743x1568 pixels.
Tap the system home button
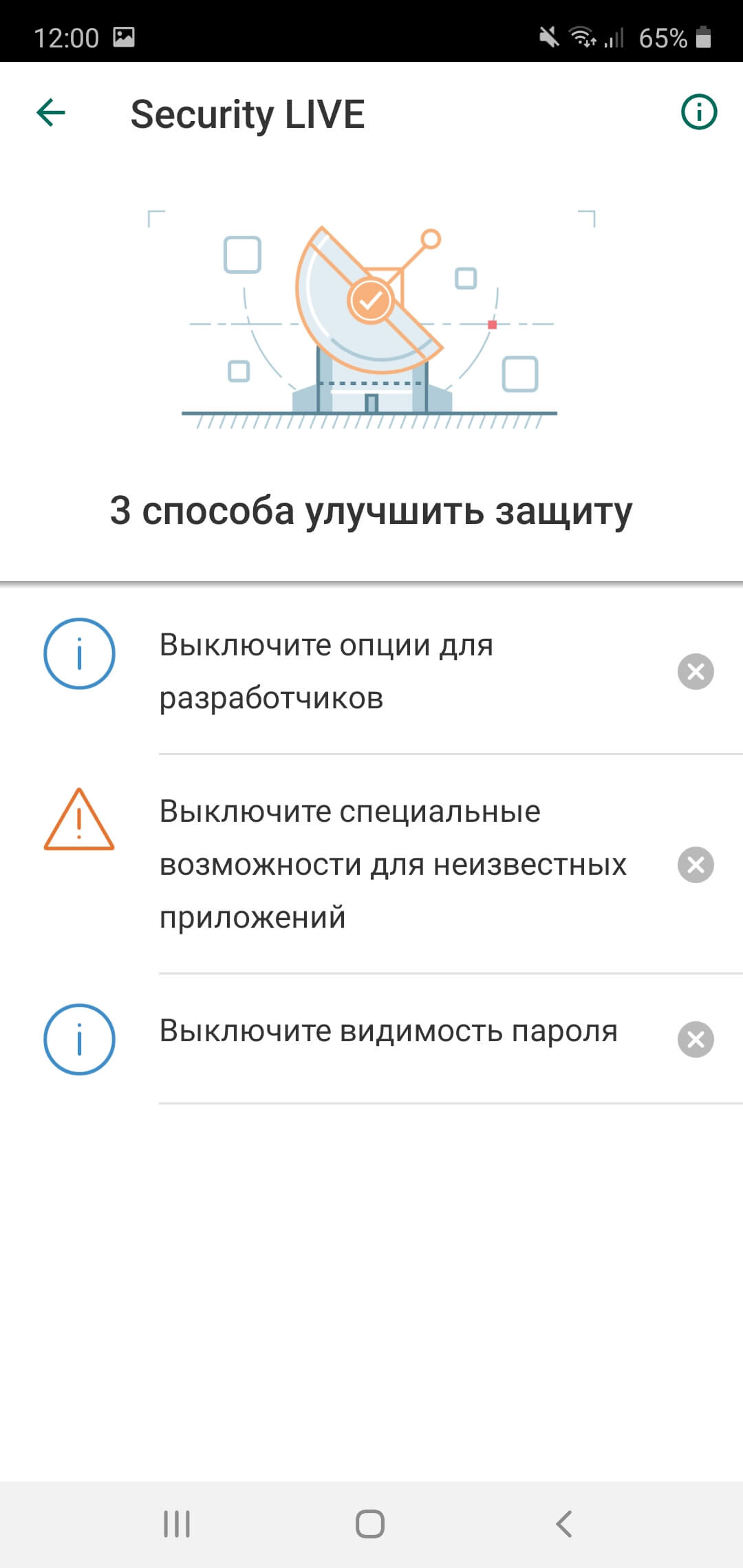coord(370,1524)
